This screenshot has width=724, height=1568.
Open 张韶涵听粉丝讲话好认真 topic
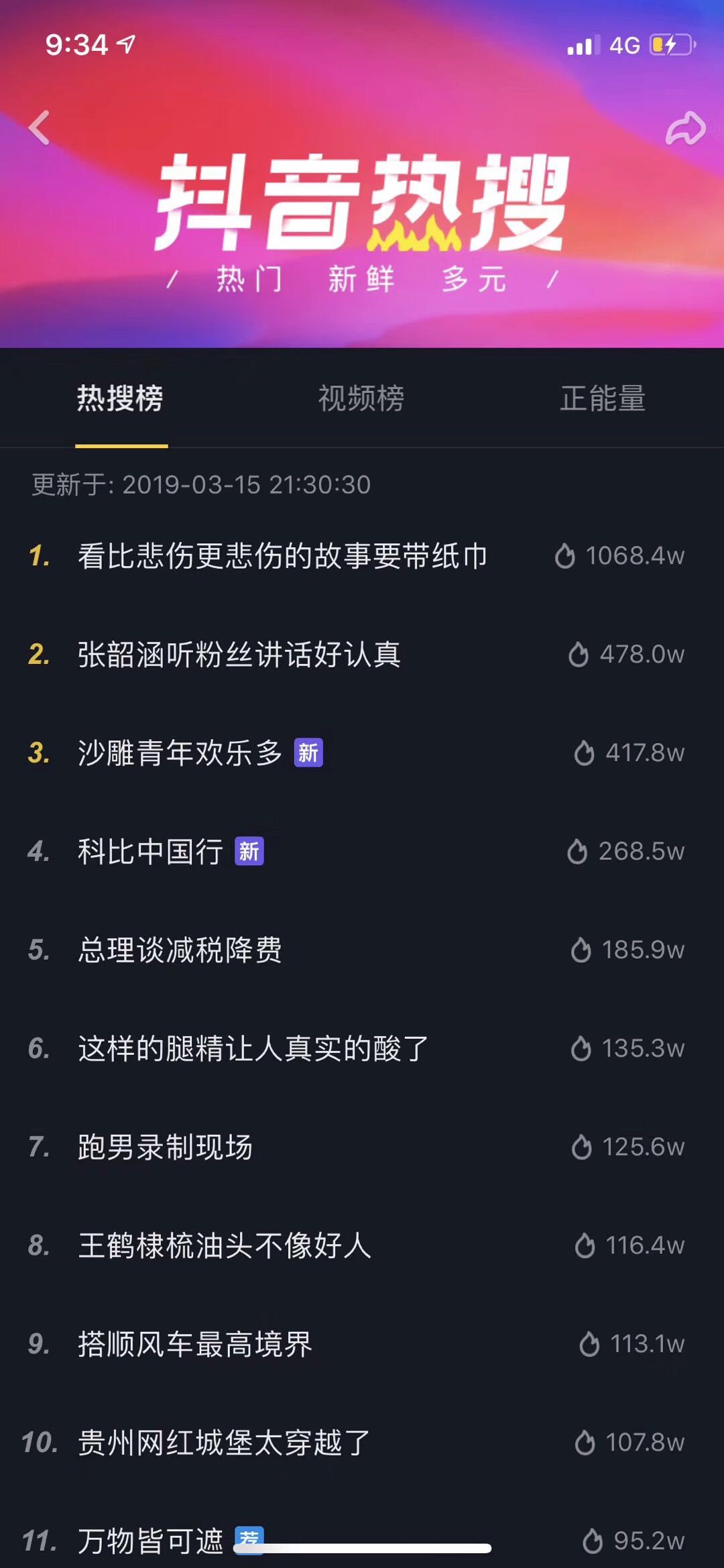(x=239, y=655)
